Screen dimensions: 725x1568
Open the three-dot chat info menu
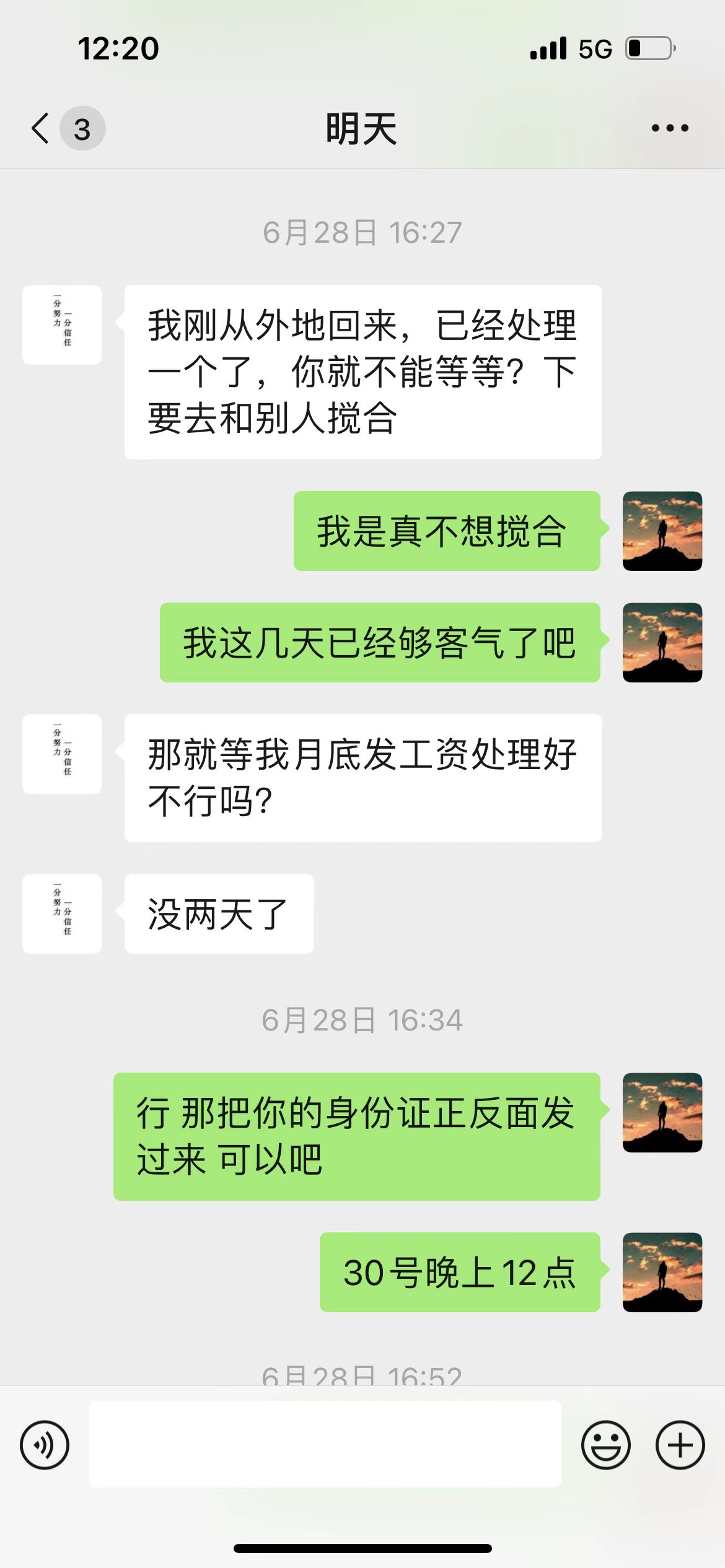670,128
